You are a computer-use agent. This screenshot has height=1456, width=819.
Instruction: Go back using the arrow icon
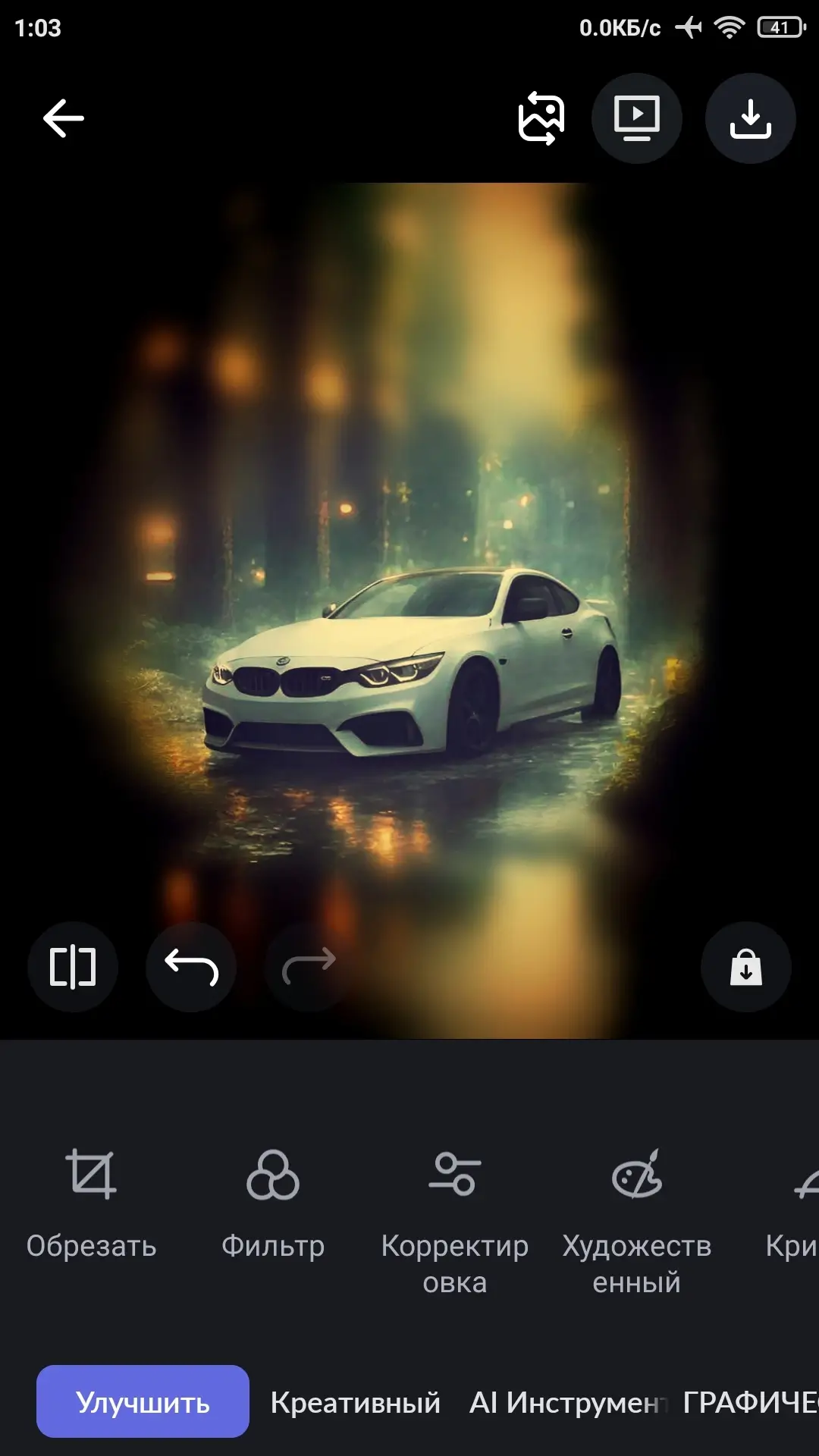[64, 118]
